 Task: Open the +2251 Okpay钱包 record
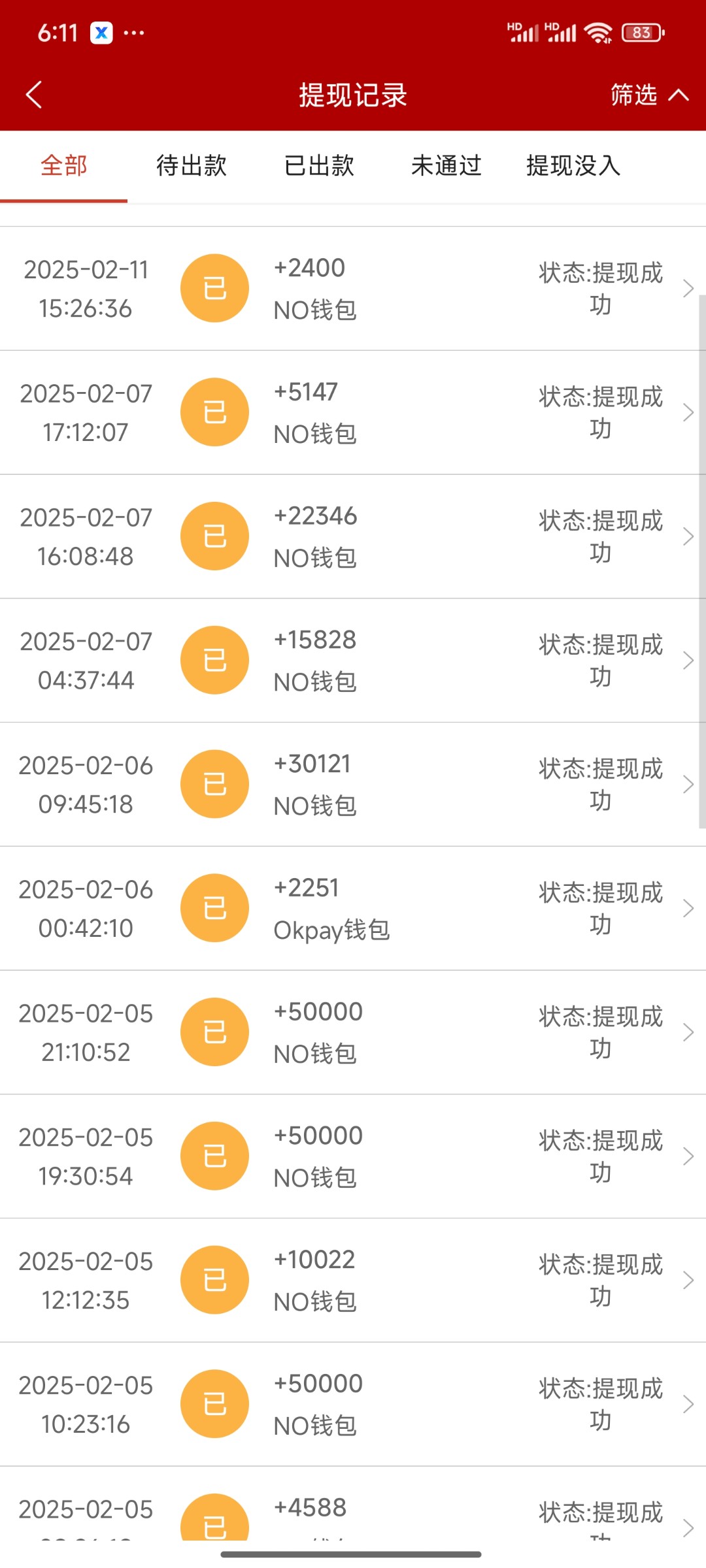pos(353,908)
